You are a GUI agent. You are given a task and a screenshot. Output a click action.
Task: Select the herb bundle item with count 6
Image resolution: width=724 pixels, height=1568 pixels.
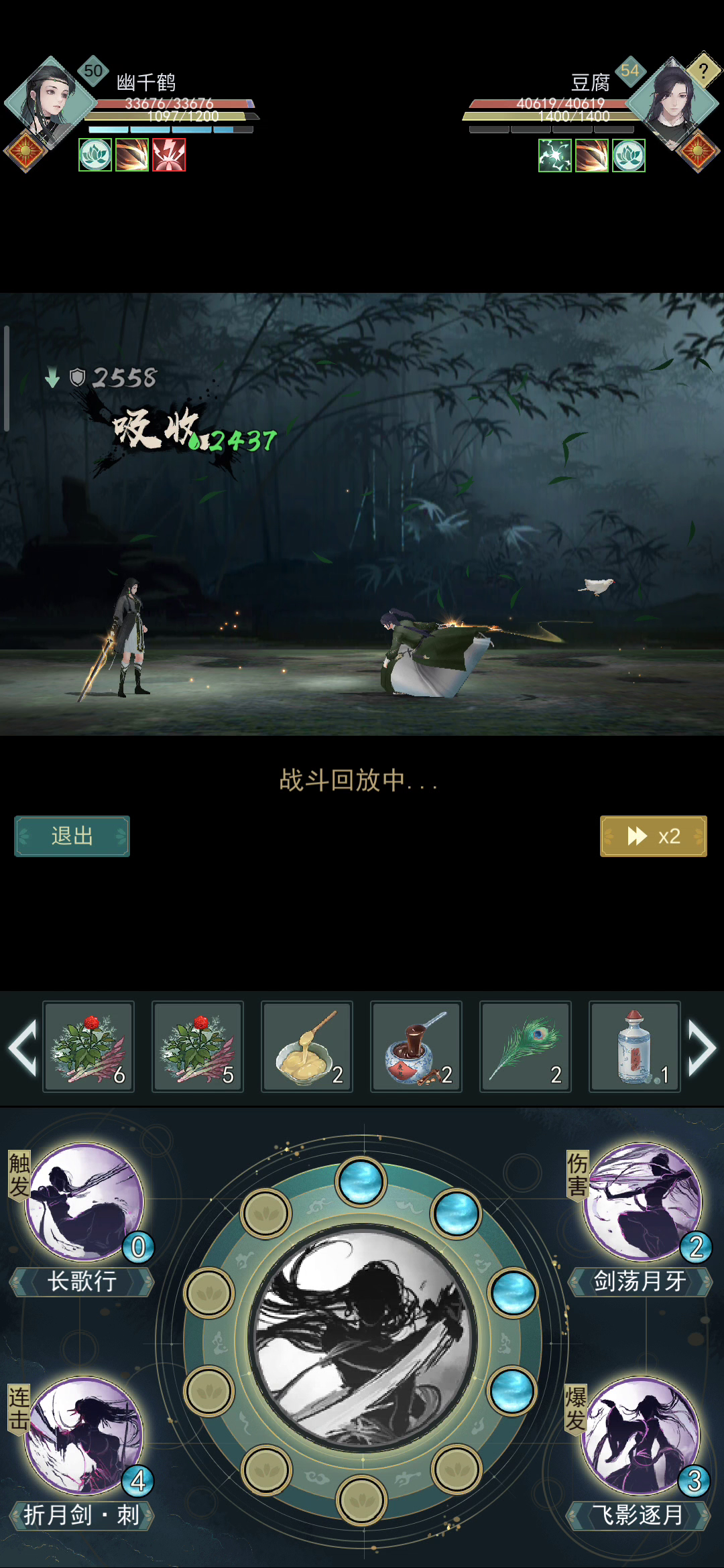88,1047
